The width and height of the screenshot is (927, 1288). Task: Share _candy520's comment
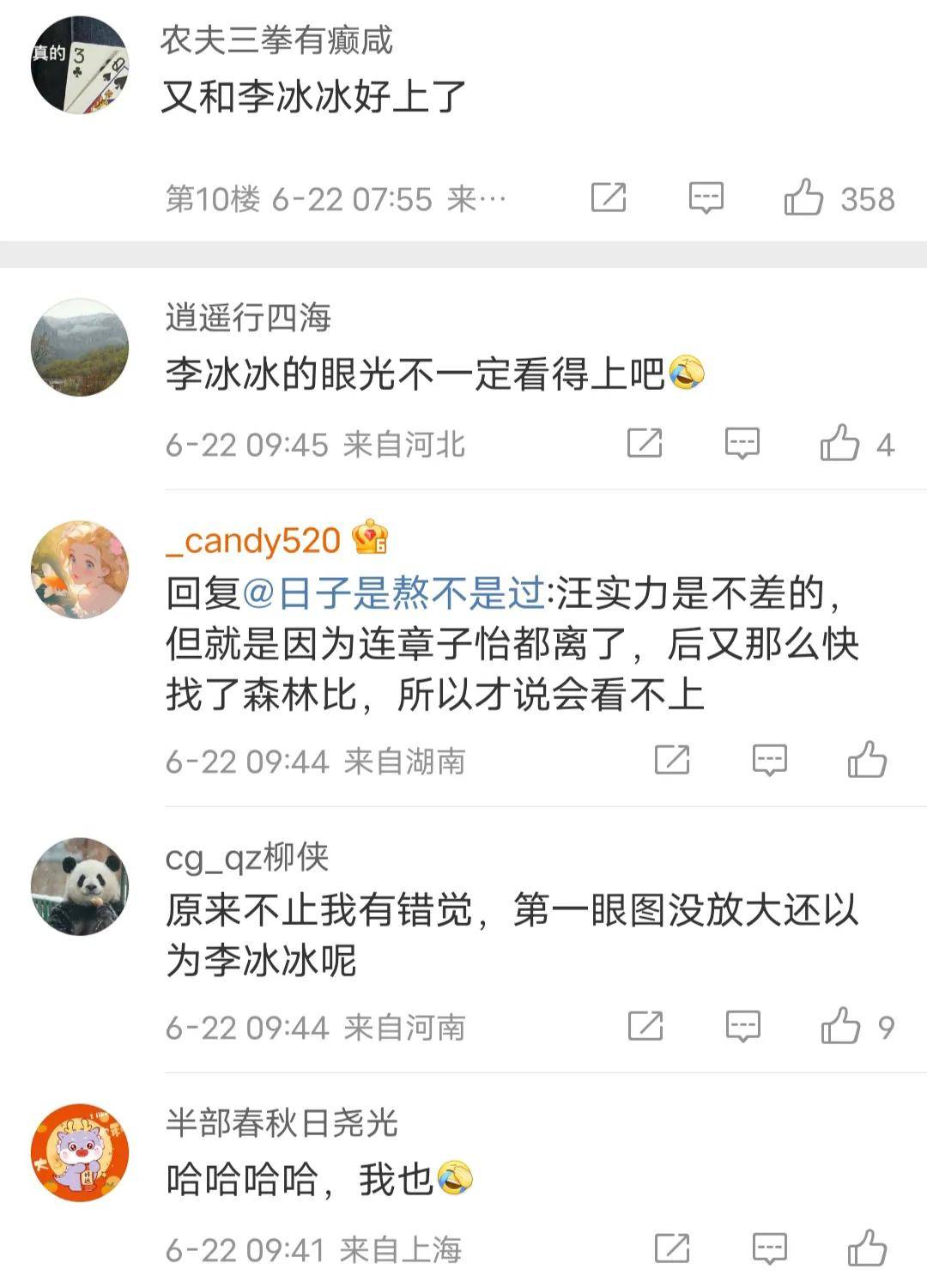pyautogui.click(x=672, y=760)
